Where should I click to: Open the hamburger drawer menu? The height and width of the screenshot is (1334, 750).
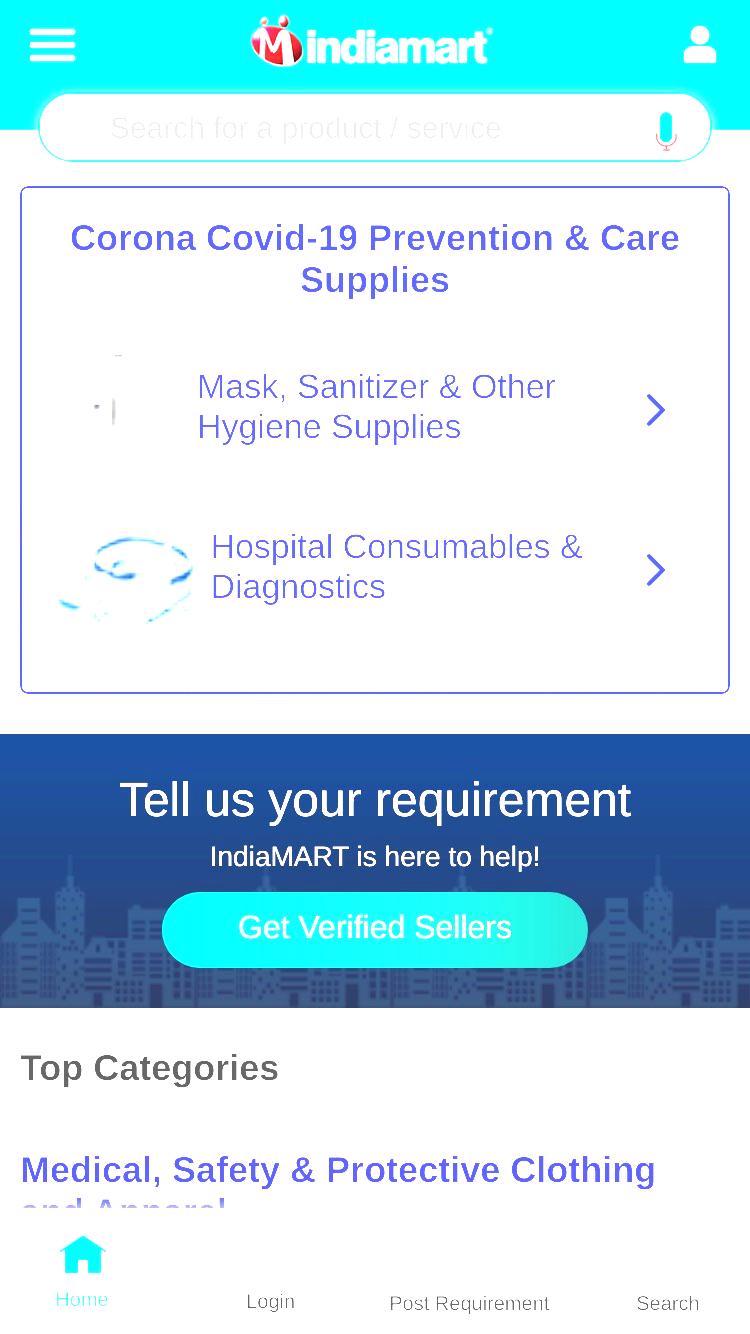[x=52, y=45]
